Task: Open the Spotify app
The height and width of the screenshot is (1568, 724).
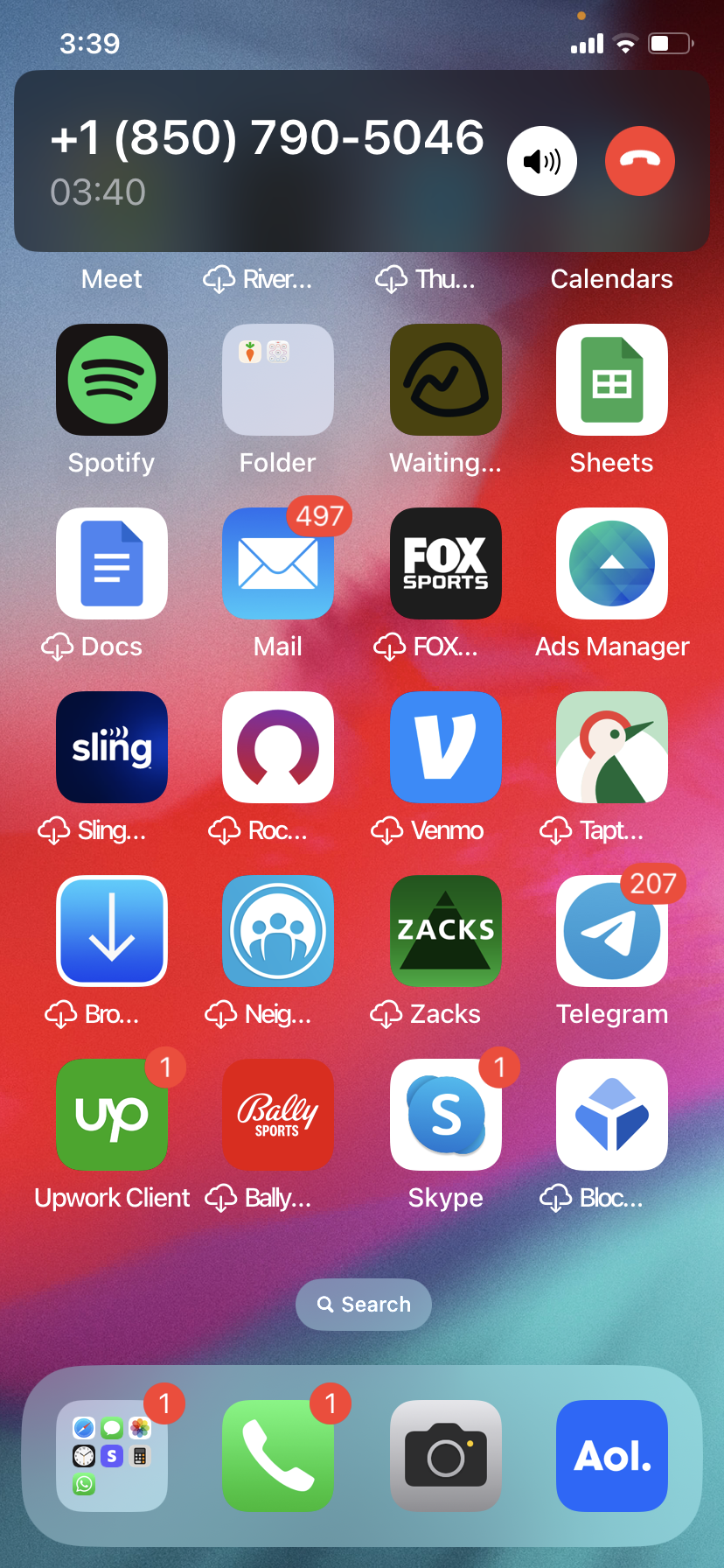Action: pos(112,380)
